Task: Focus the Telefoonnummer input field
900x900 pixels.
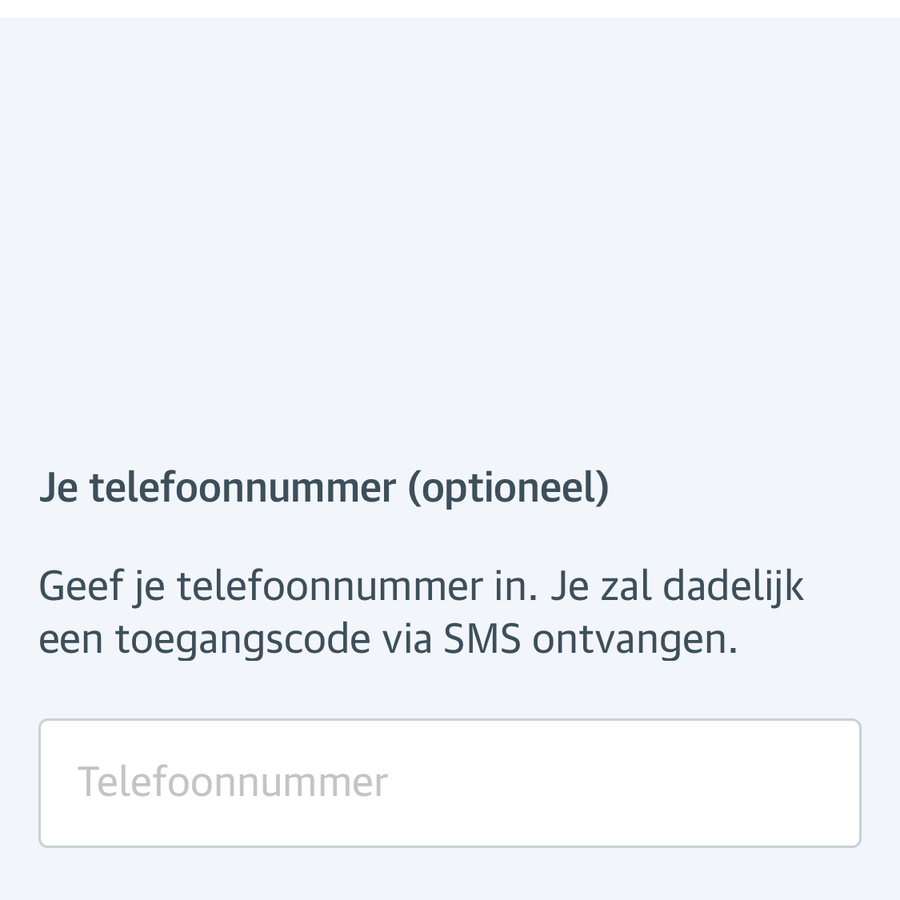Action: [449, 782]
